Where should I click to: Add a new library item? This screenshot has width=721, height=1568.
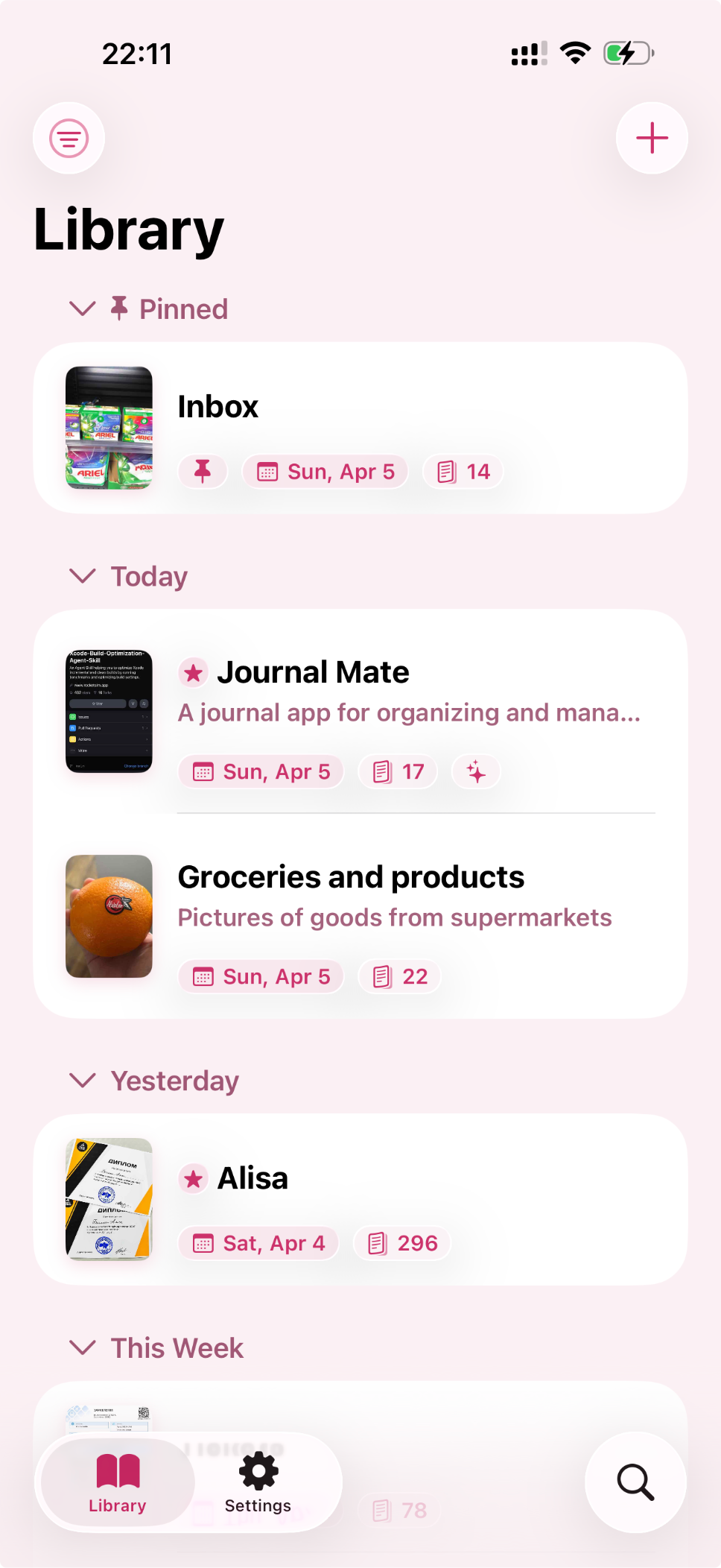pyautogui.click(x=652, y=138)
